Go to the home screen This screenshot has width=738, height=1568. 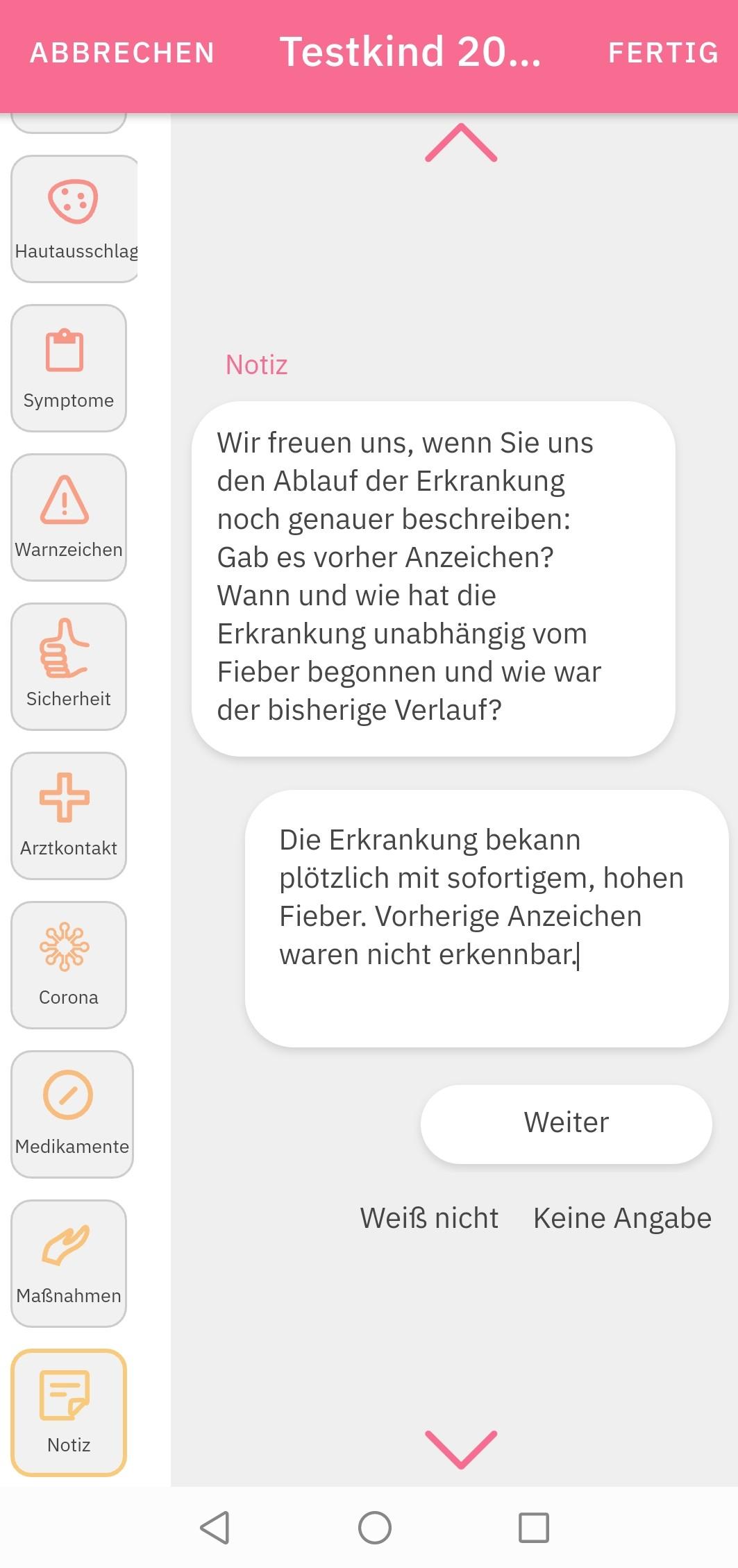(375, 1527)
